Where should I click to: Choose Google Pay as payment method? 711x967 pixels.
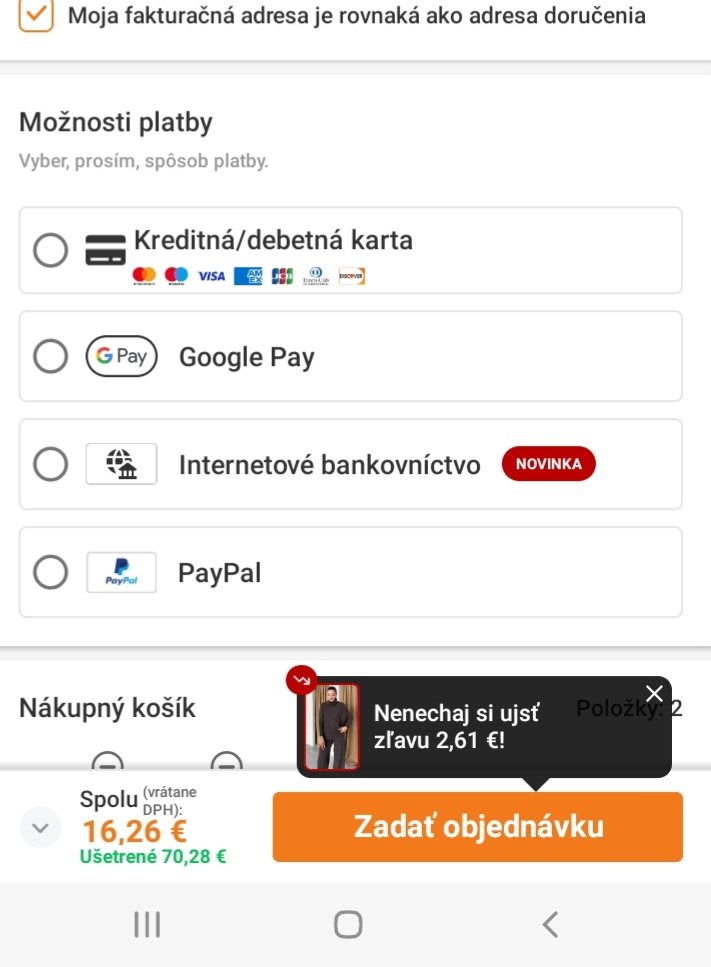point(50,356)
